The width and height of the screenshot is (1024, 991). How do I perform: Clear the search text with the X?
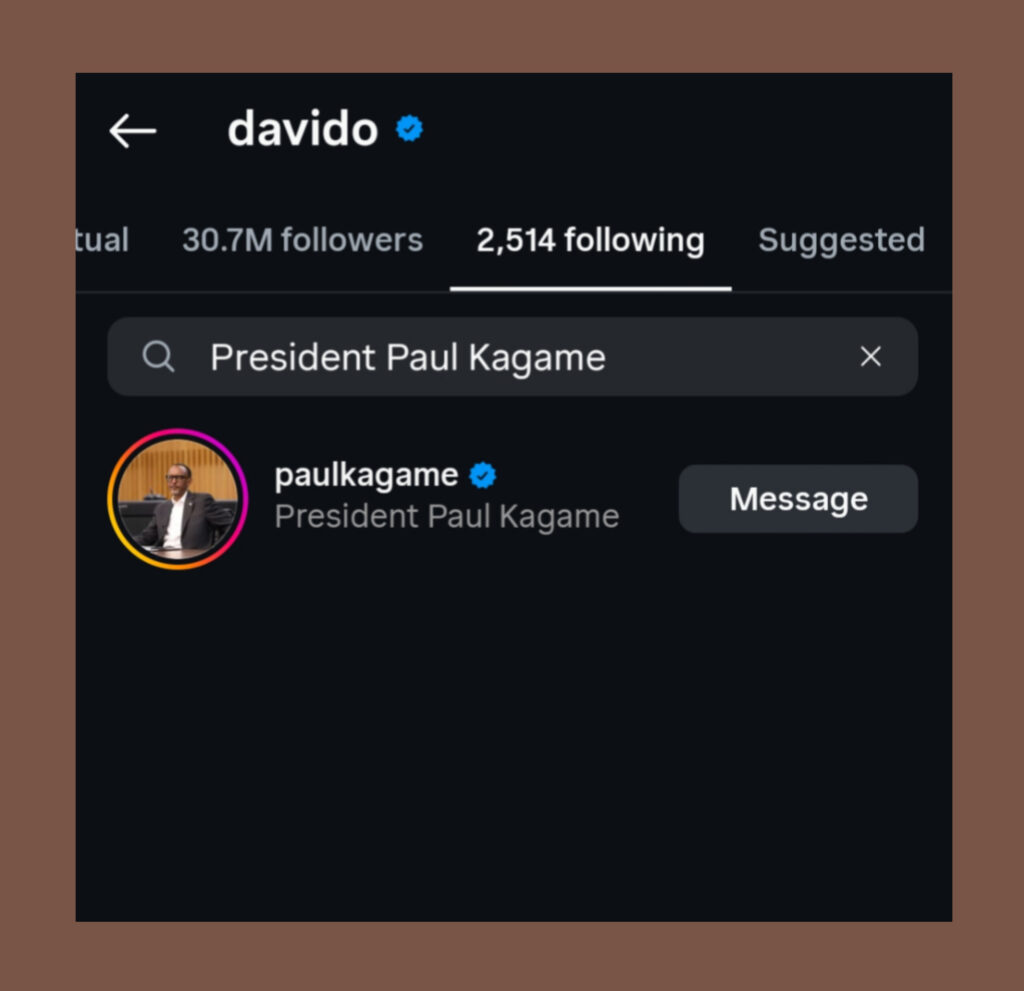(x=871, y=357)
